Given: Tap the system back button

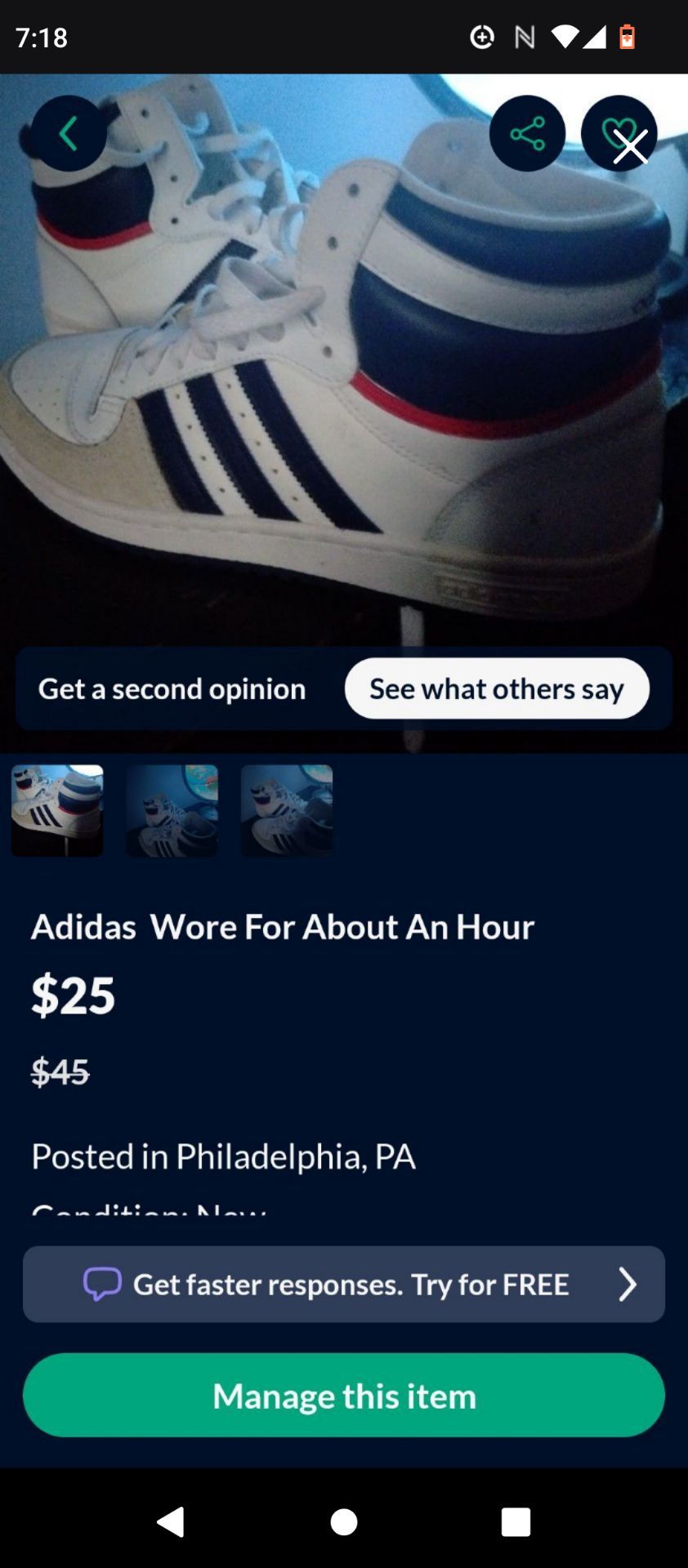Looking at the screenshot, I should (171, 1521).
